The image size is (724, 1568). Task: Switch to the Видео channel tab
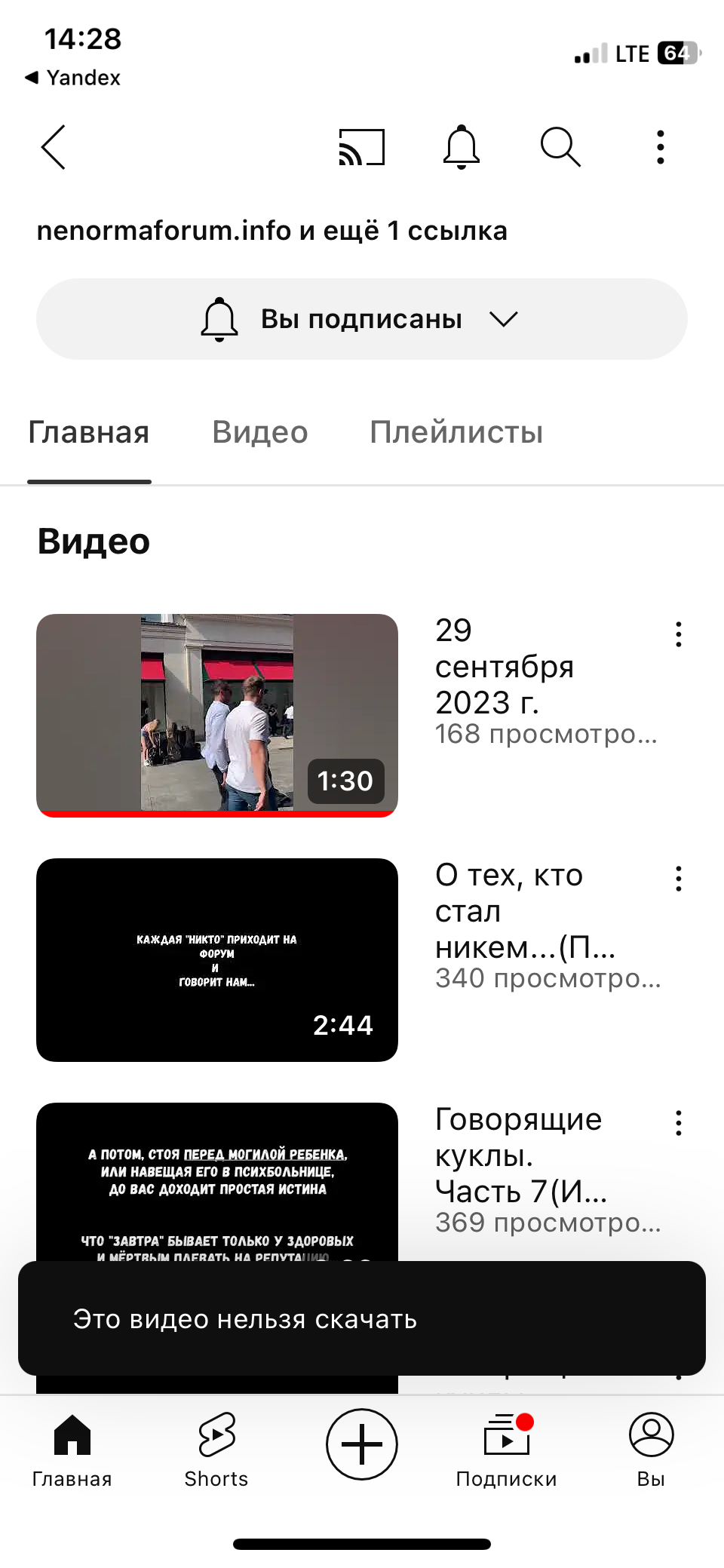[x=260, y=432]
